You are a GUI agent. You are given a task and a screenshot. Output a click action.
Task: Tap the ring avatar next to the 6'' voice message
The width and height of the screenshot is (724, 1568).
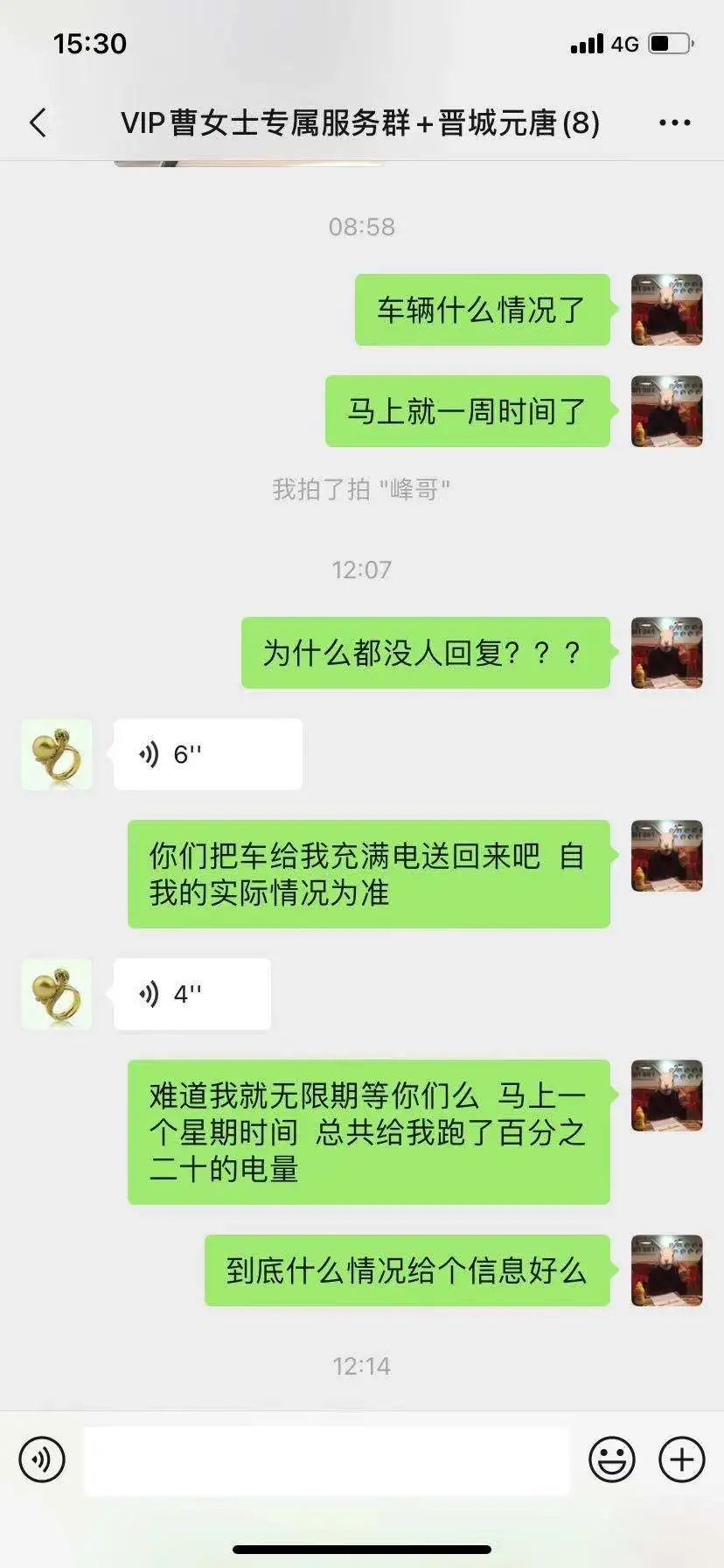56,753
